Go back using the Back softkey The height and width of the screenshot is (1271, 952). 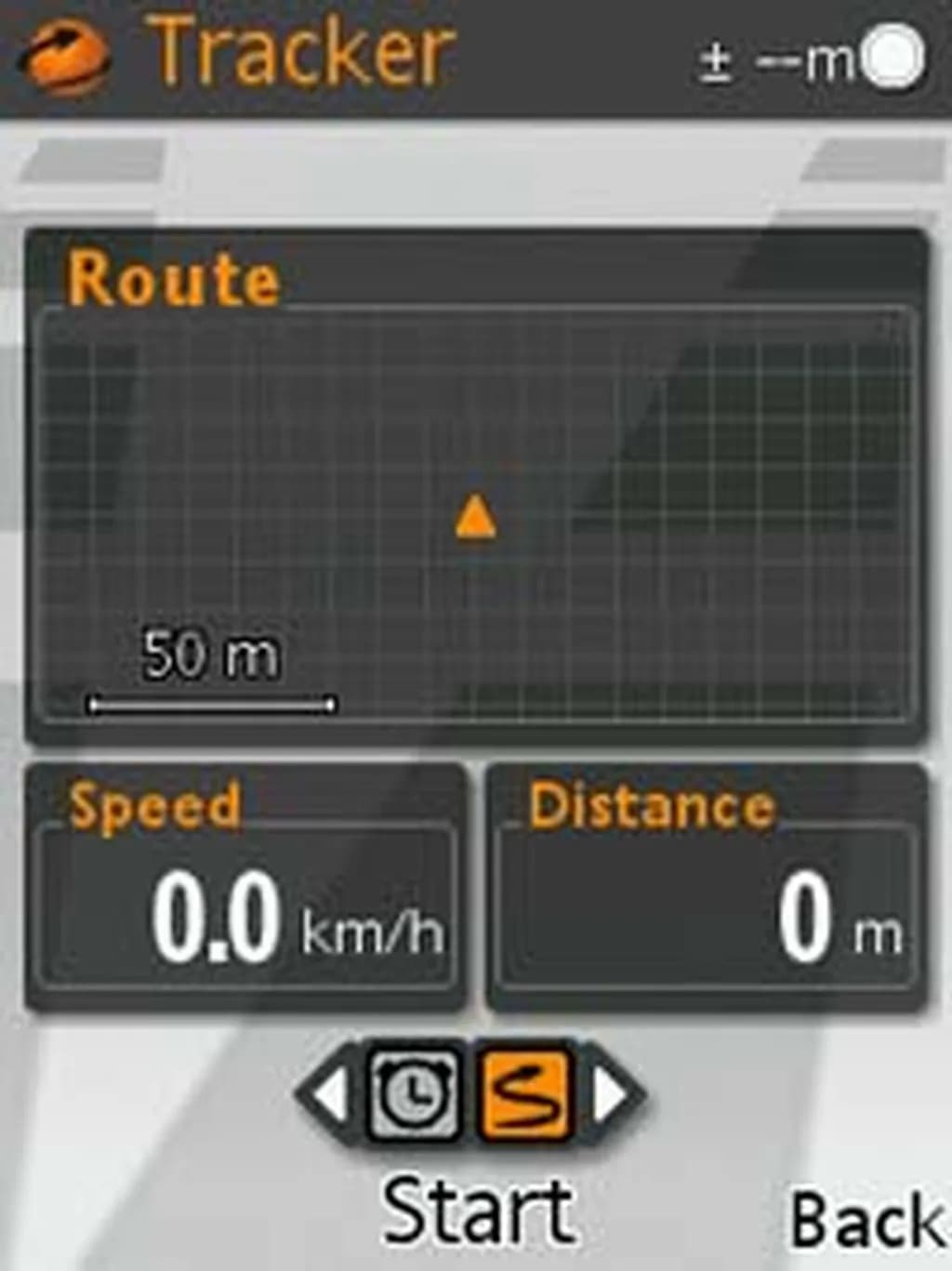pyautogui.click(x=865, y=1218)
